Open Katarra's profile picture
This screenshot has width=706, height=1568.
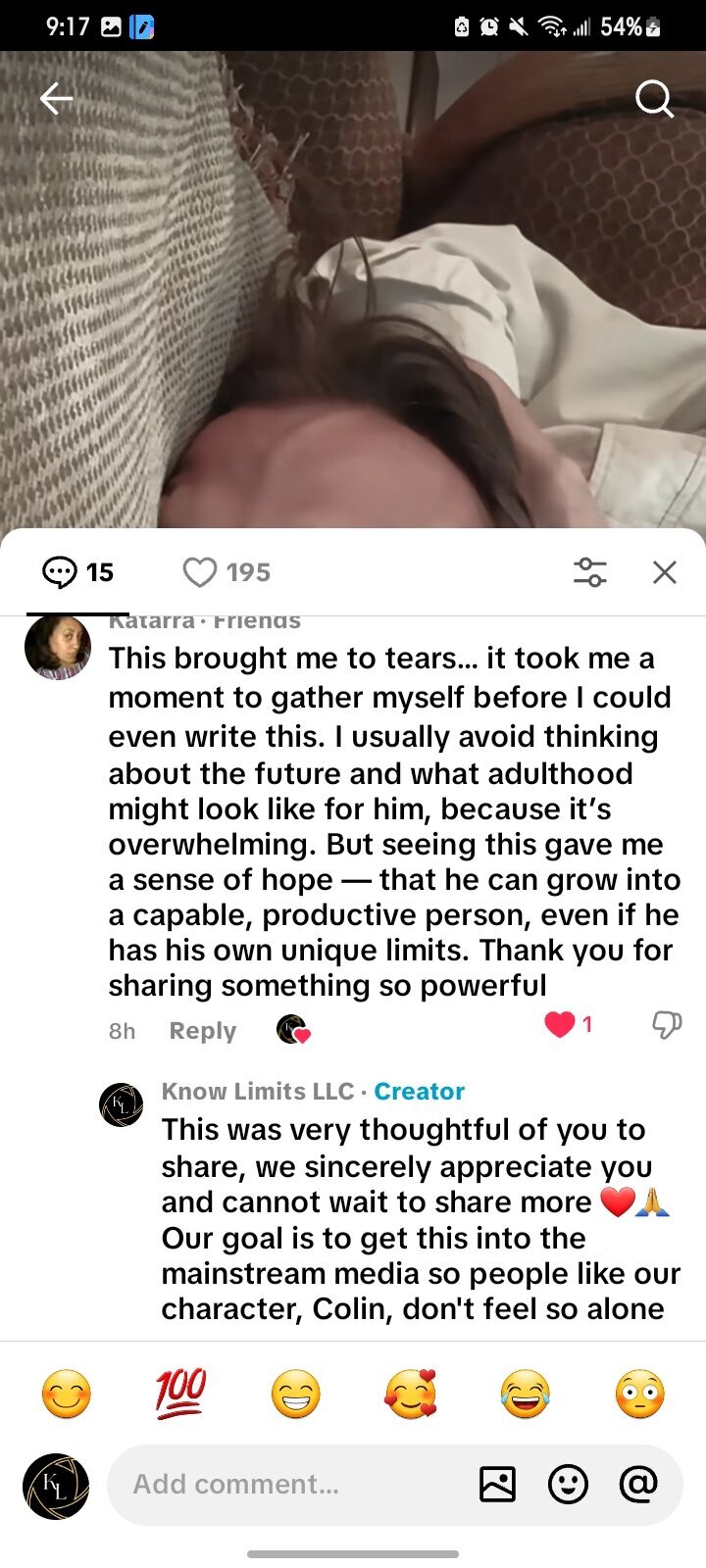58,648
